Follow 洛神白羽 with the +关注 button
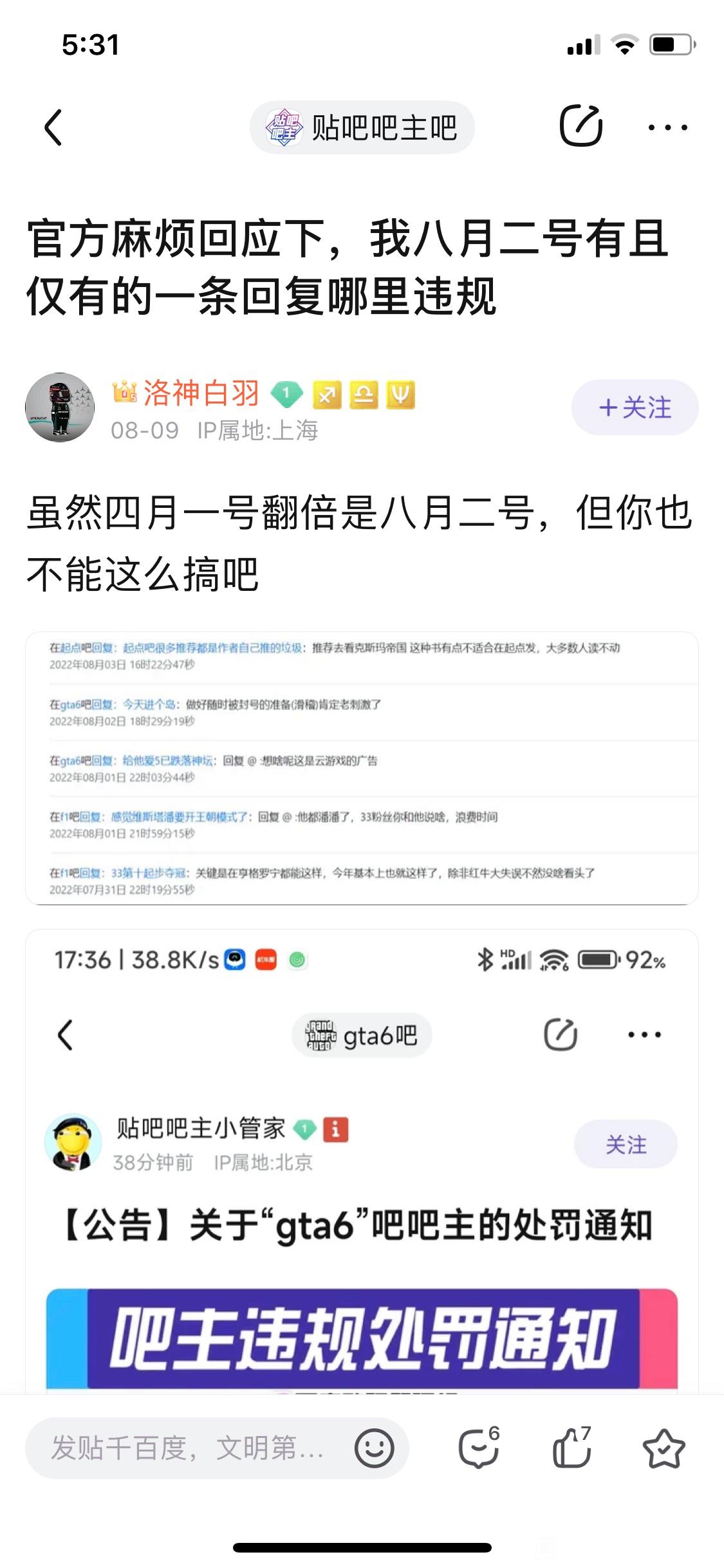The image size is (724, 1568). click(x=634, y=407)
